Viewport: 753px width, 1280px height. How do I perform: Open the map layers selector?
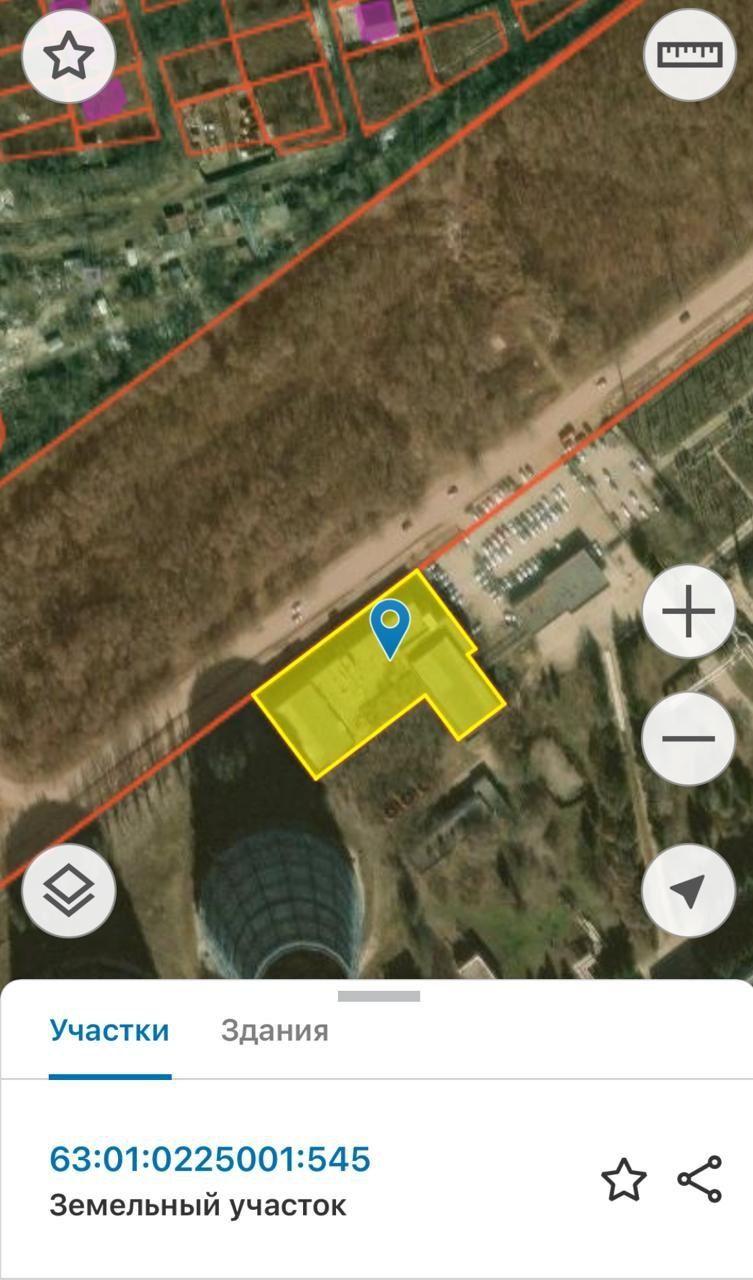pyautogui.click(x=69, y=890)
